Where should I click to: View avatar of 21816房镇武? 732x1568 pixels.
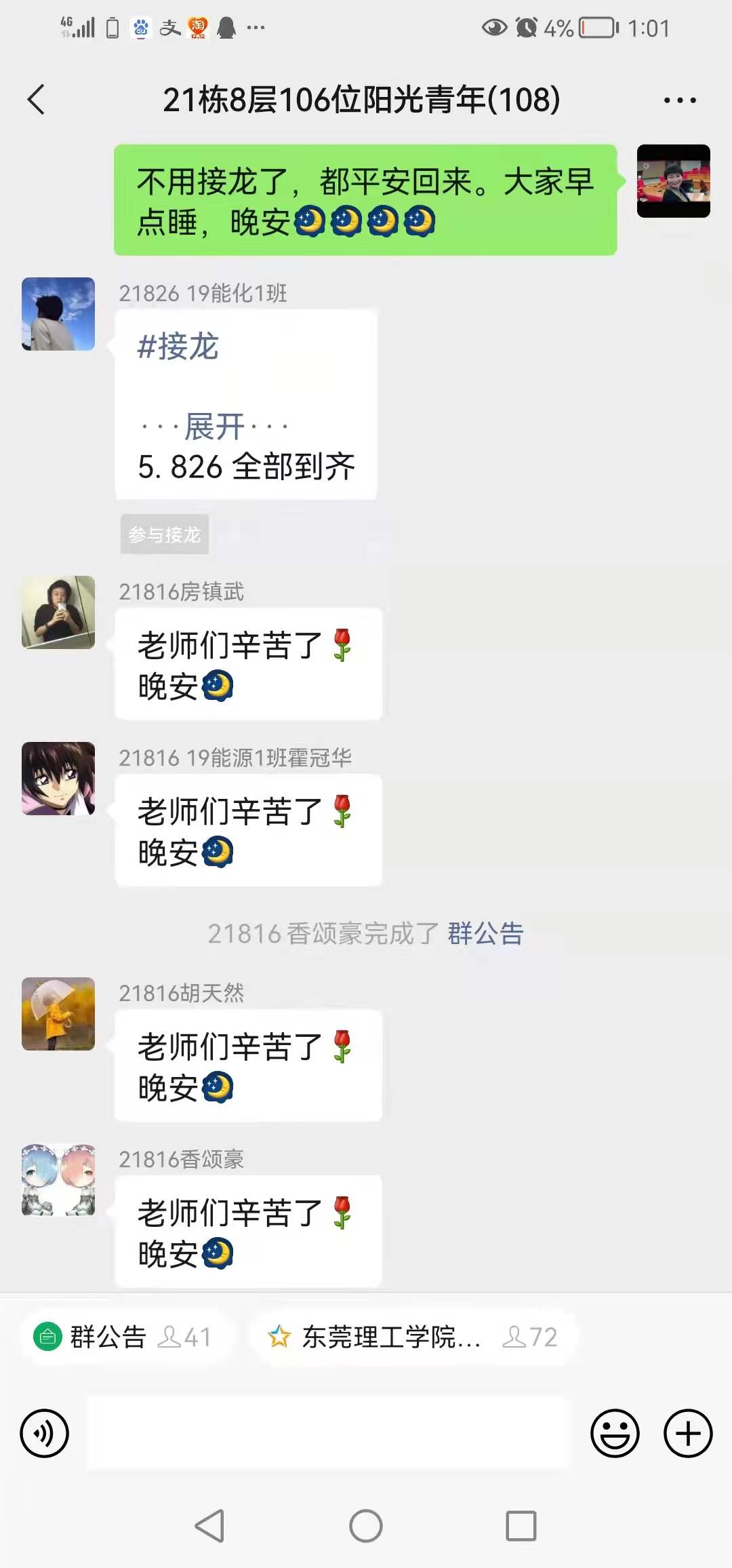tap(58, 612)
